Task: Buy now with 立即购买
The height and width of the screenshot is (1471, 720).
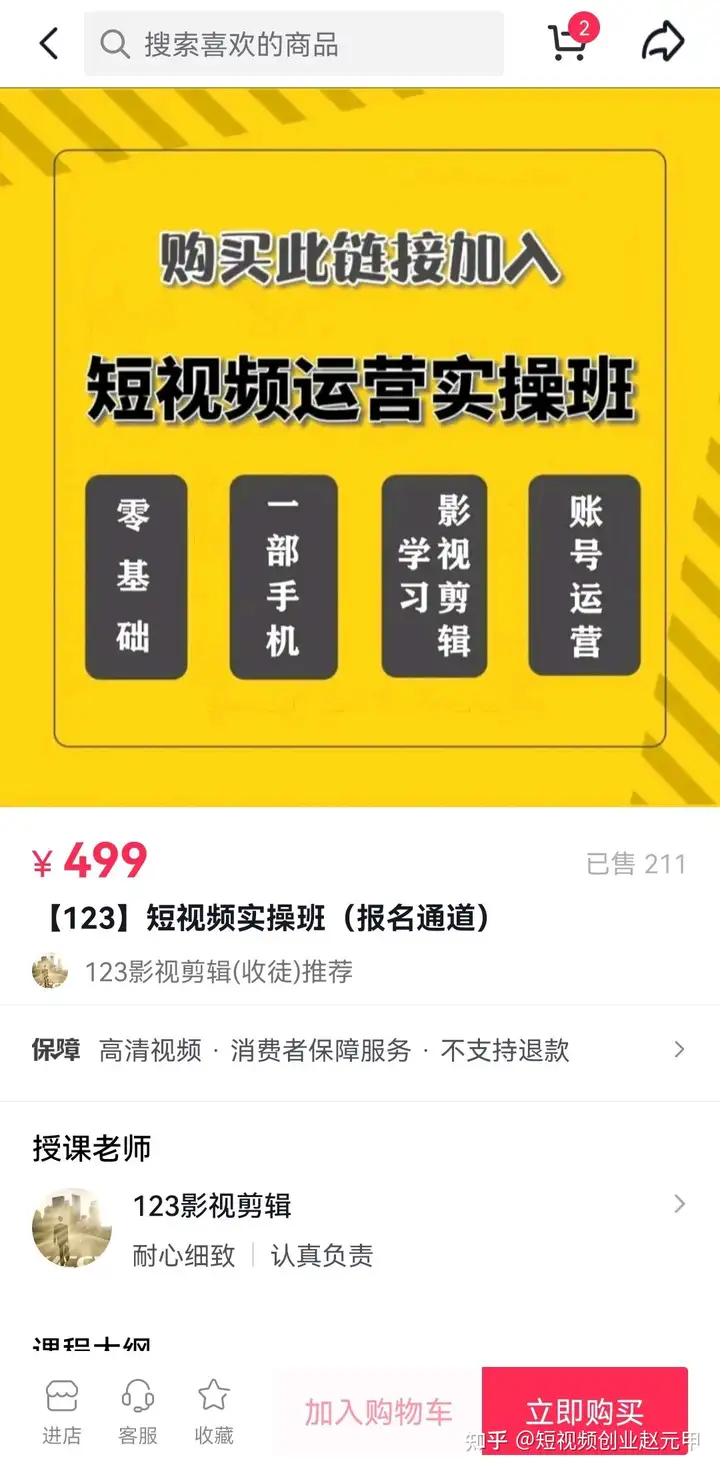Action: coord(585,1412)
